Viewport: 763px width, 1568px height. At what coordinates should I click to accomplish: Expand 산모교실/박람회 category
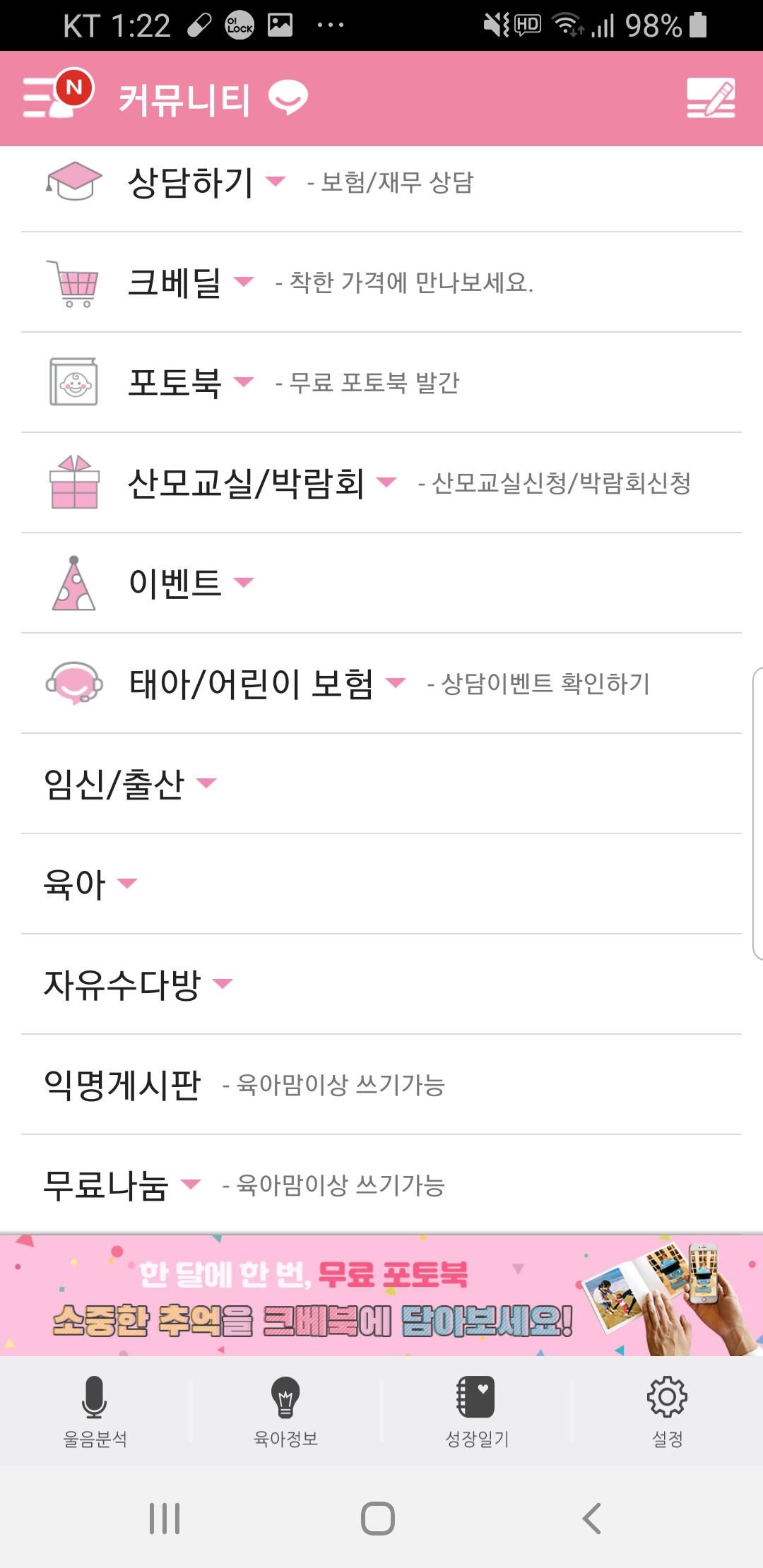coord(381,483)
